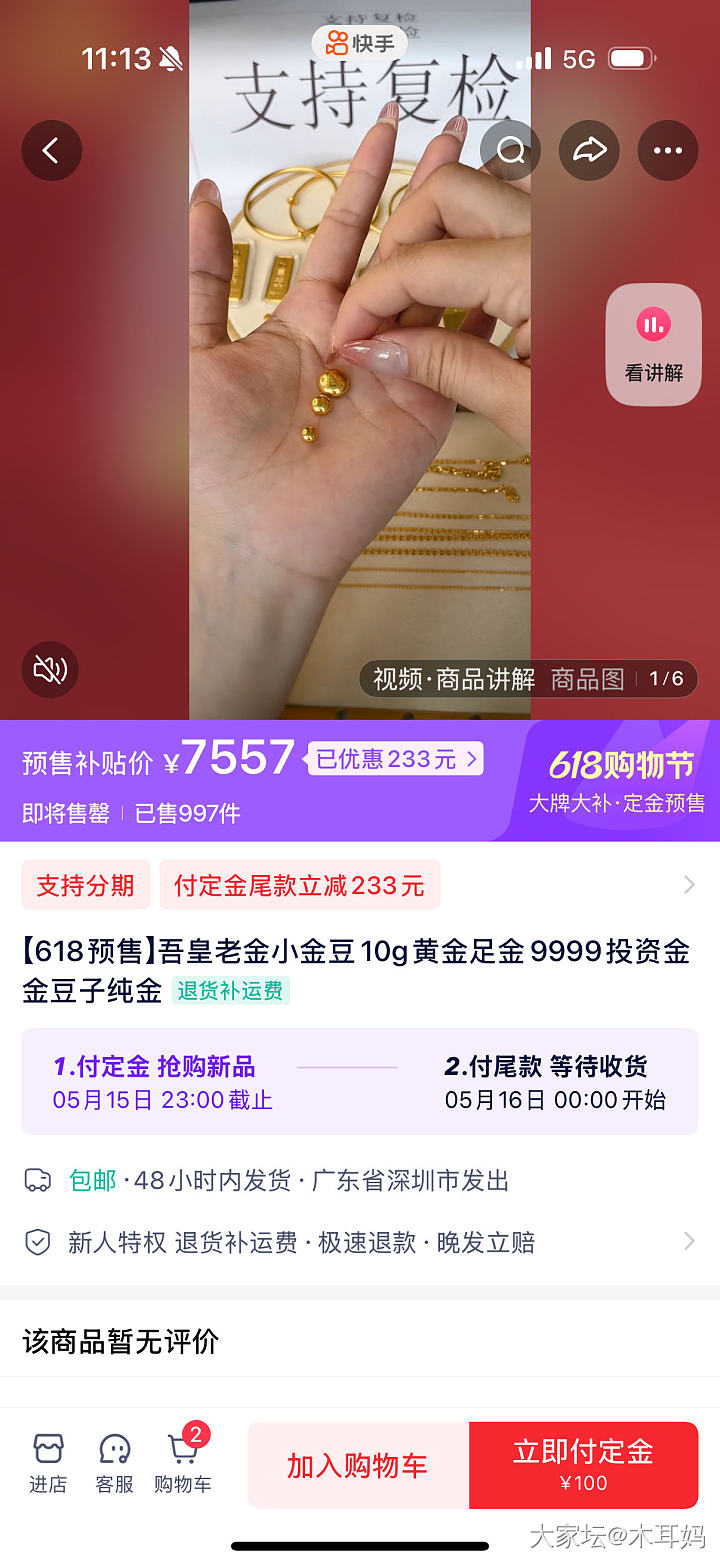Open the 购物车 shopping cart

(182, 1463)
